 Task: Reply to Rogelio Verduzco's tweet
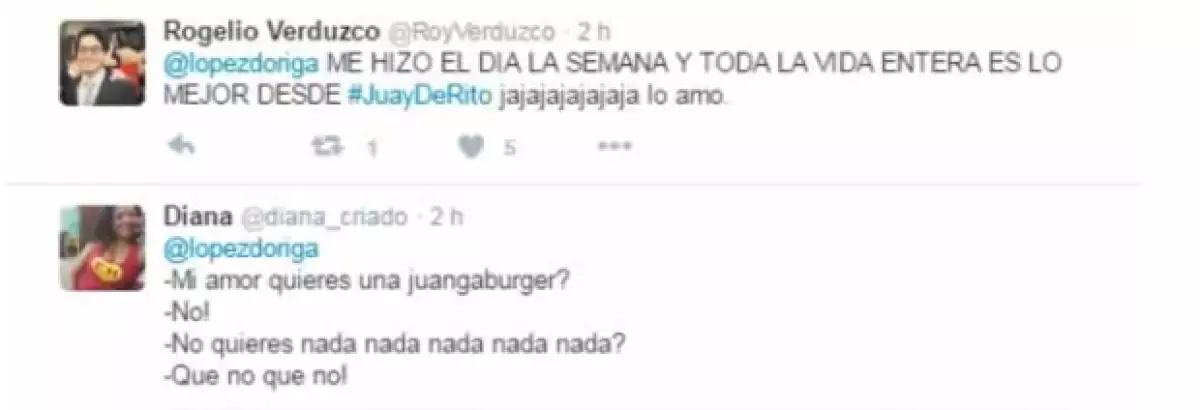181,146
